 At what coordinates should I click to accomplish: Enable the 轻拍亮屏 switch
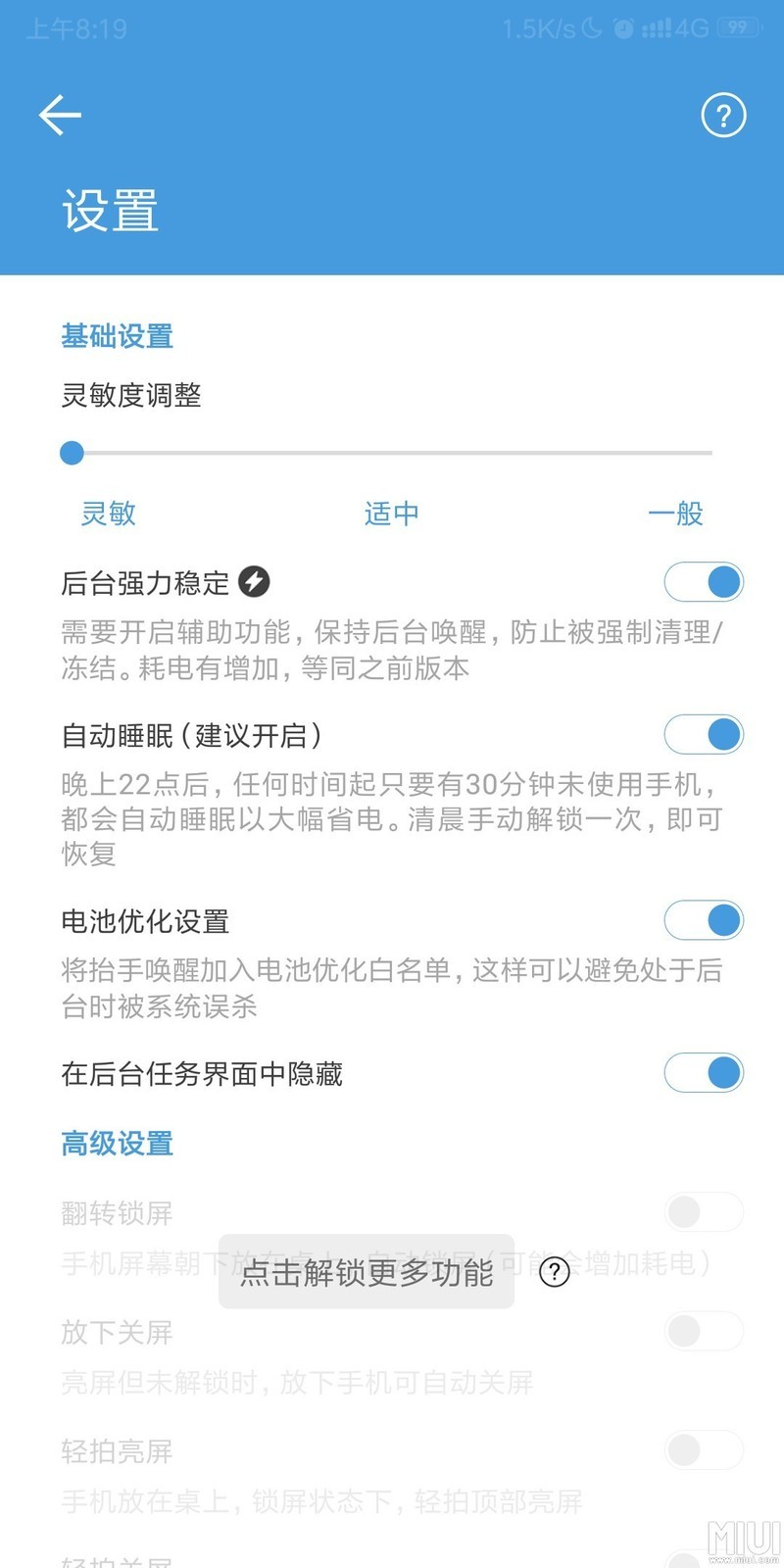click(x=704, y=1449)
